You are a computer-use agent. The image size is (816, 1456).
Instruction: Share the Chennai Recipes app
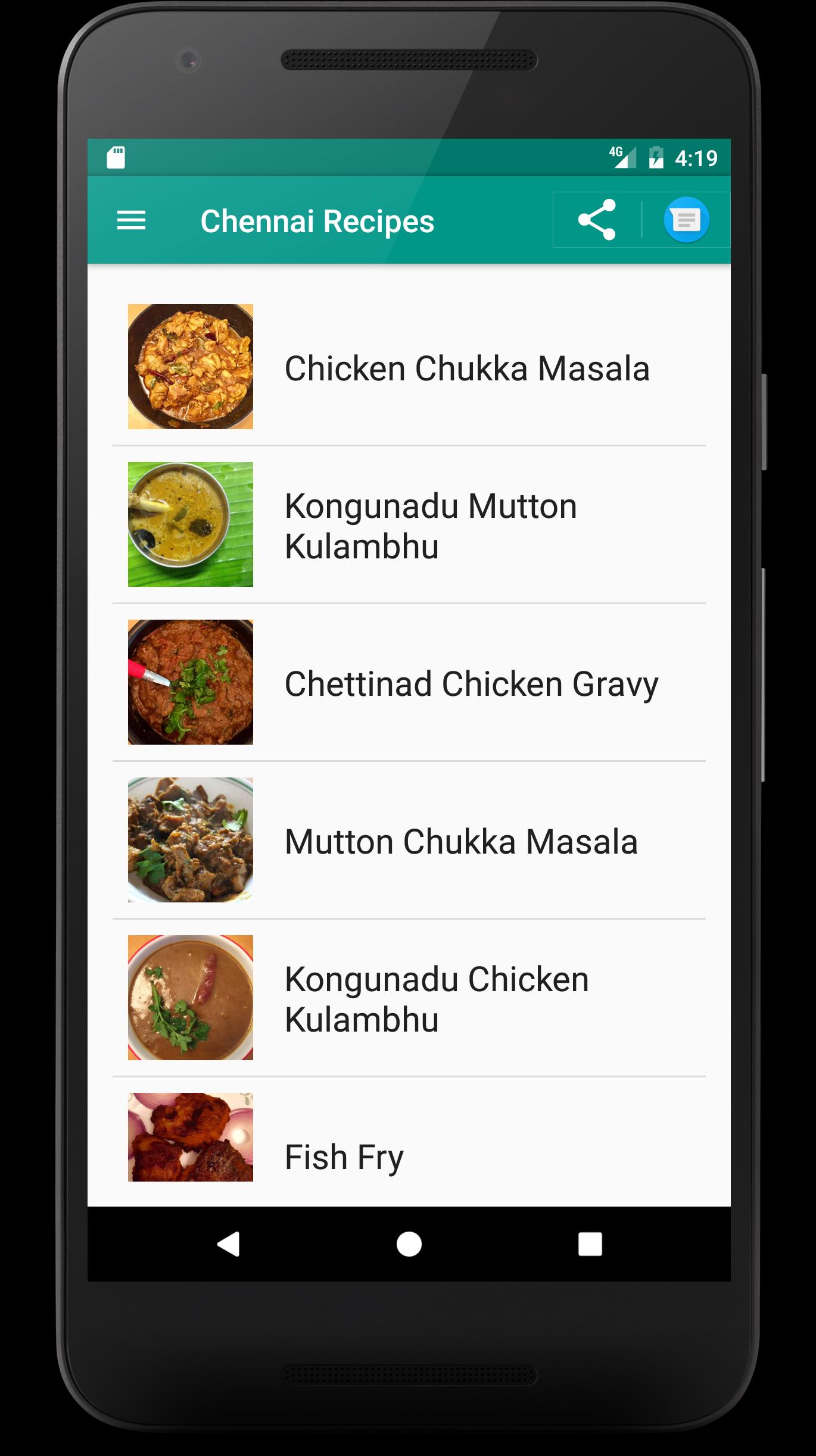point(597,220)
